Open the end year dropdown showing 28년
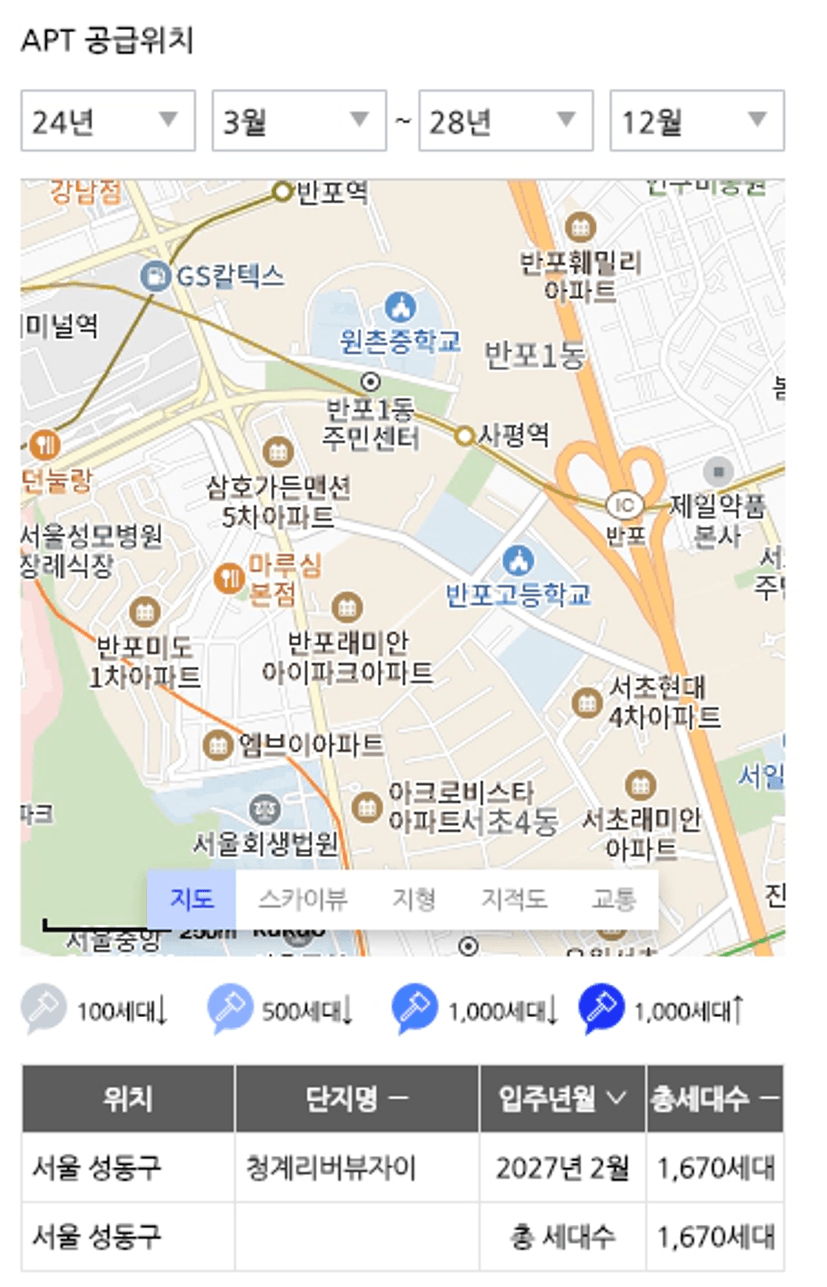Viewport: 827px width, 1287px height. [x=505, y=121]
